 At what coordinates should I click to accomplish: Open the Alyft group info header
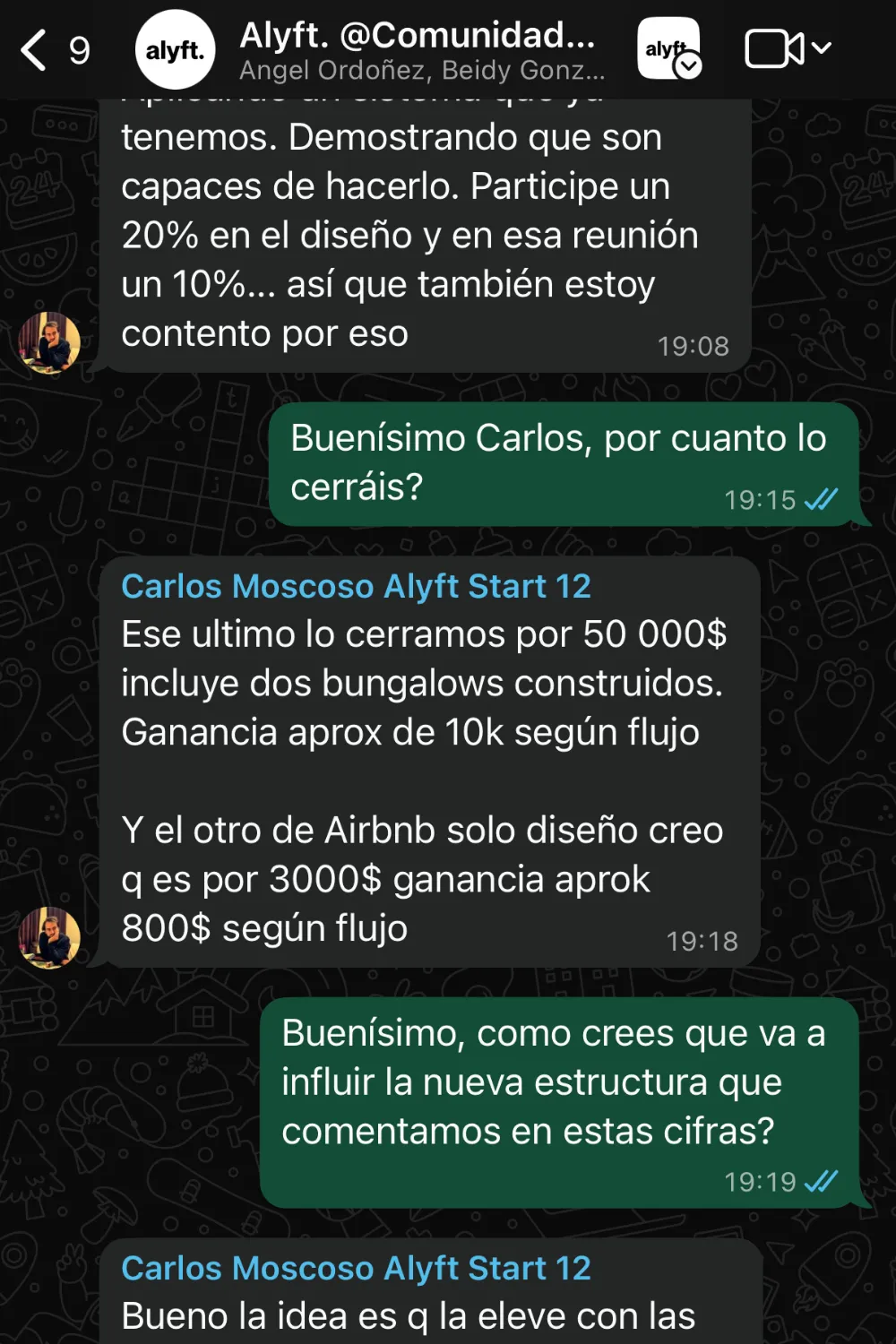click(x=421, y=50)
